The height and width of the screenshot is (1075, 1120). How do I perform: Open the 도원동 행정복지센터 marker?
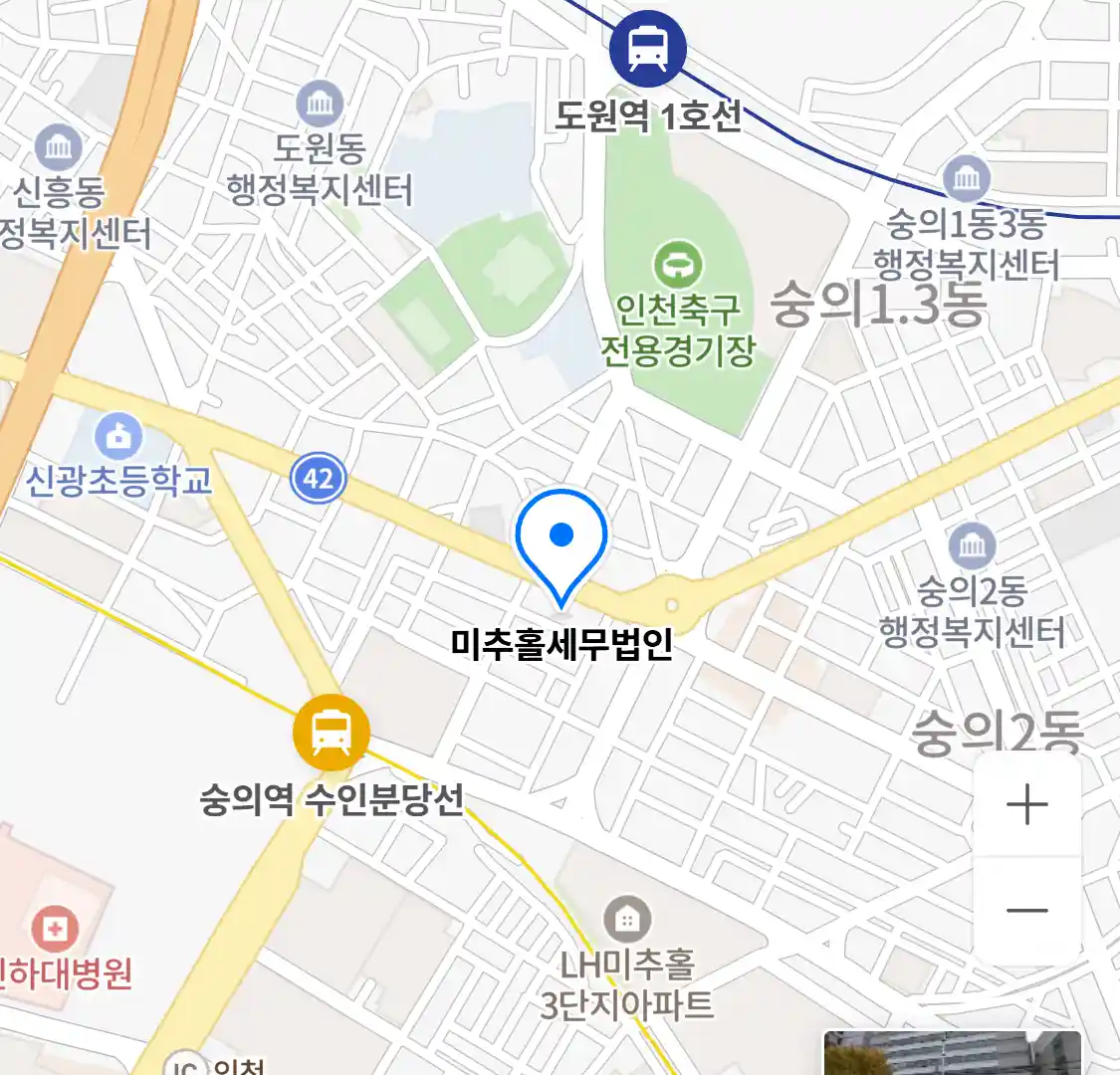tap(320, 104)
